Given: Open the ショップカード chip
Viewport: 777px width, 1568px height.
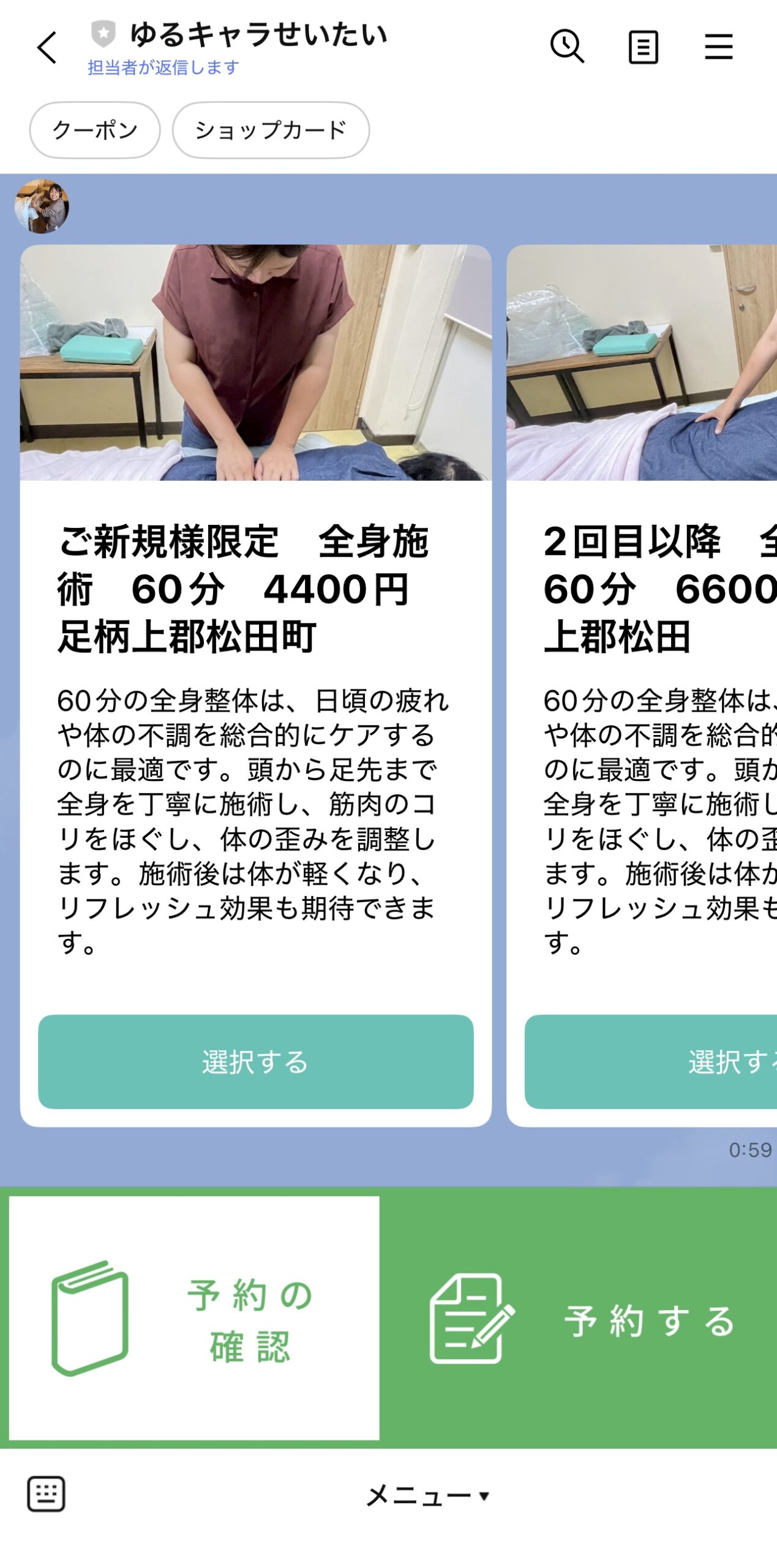Looking at the screenshot, I should pos(271,130).
